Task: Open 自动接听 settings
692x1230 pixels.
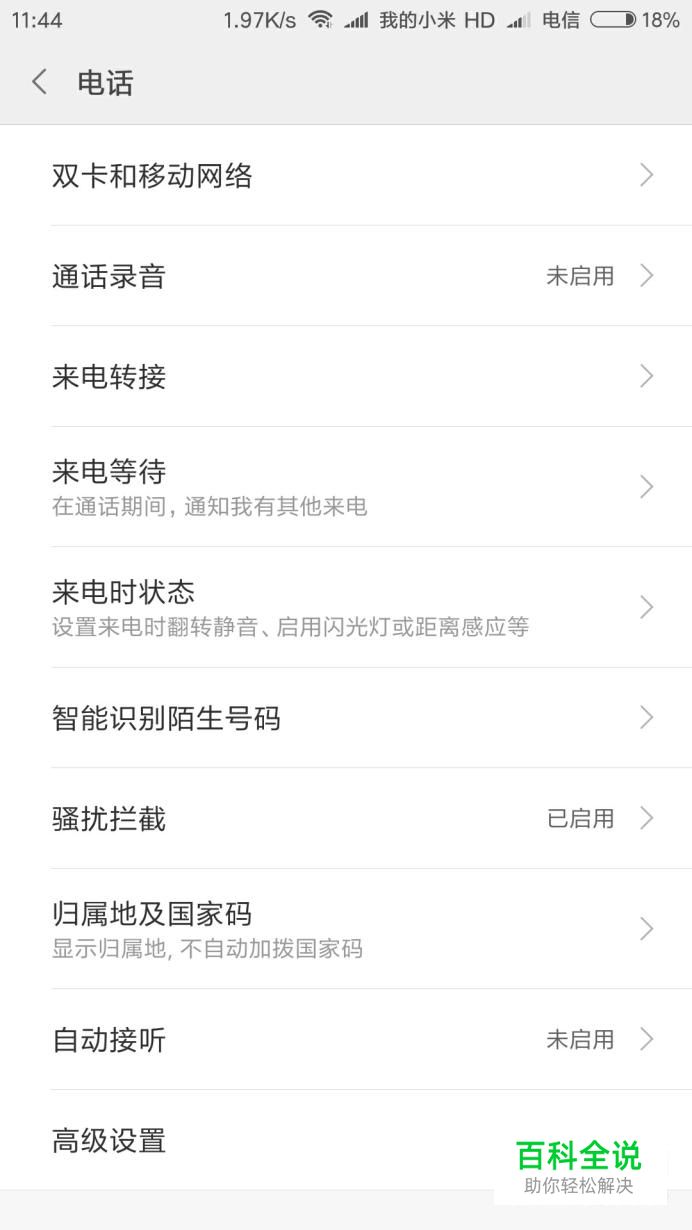Action: pyautogui.click(x=346, y=1040)
